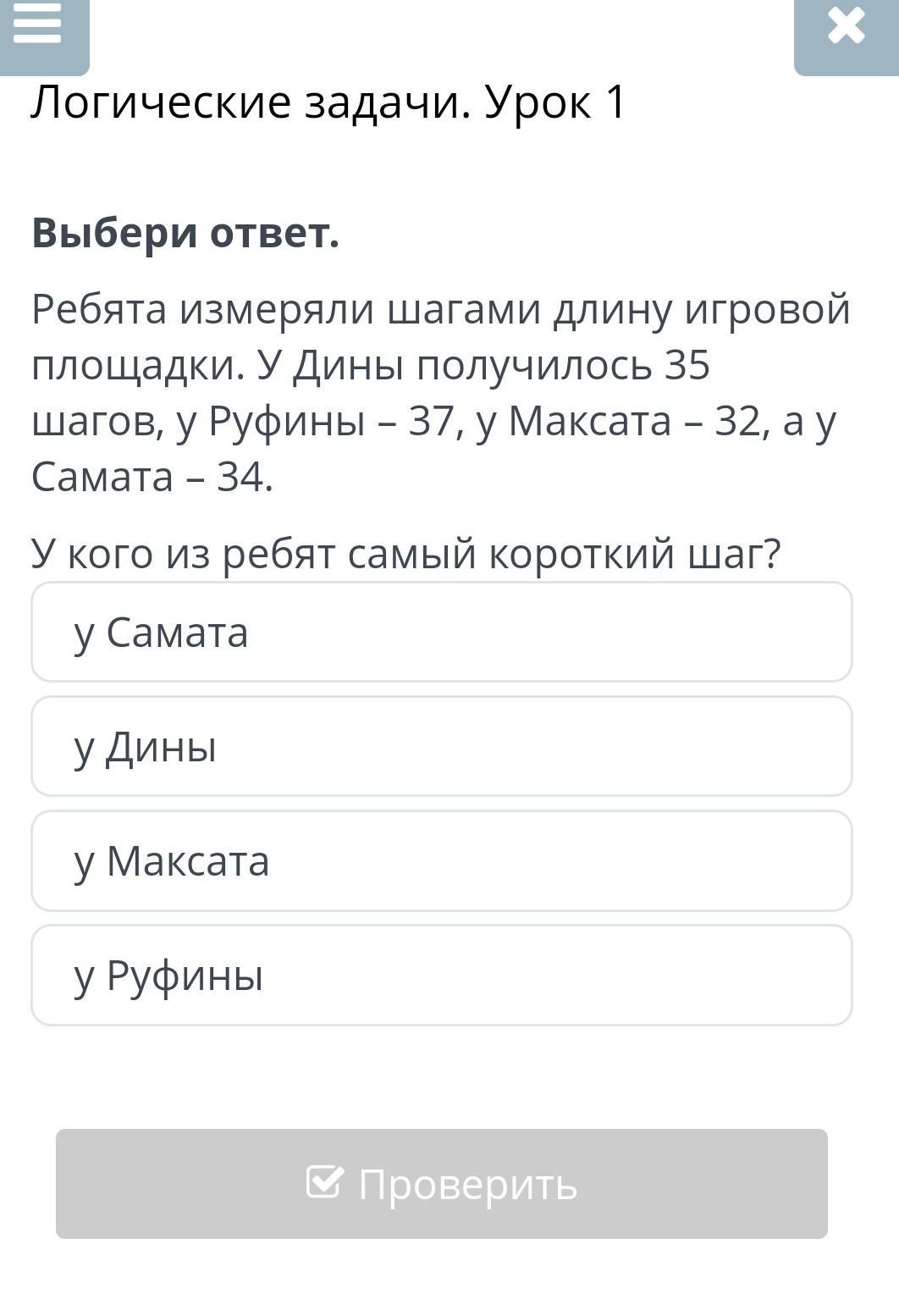899x1316 pixels.
Task: Choose the option «у Дины»
Action: [442, 746]
